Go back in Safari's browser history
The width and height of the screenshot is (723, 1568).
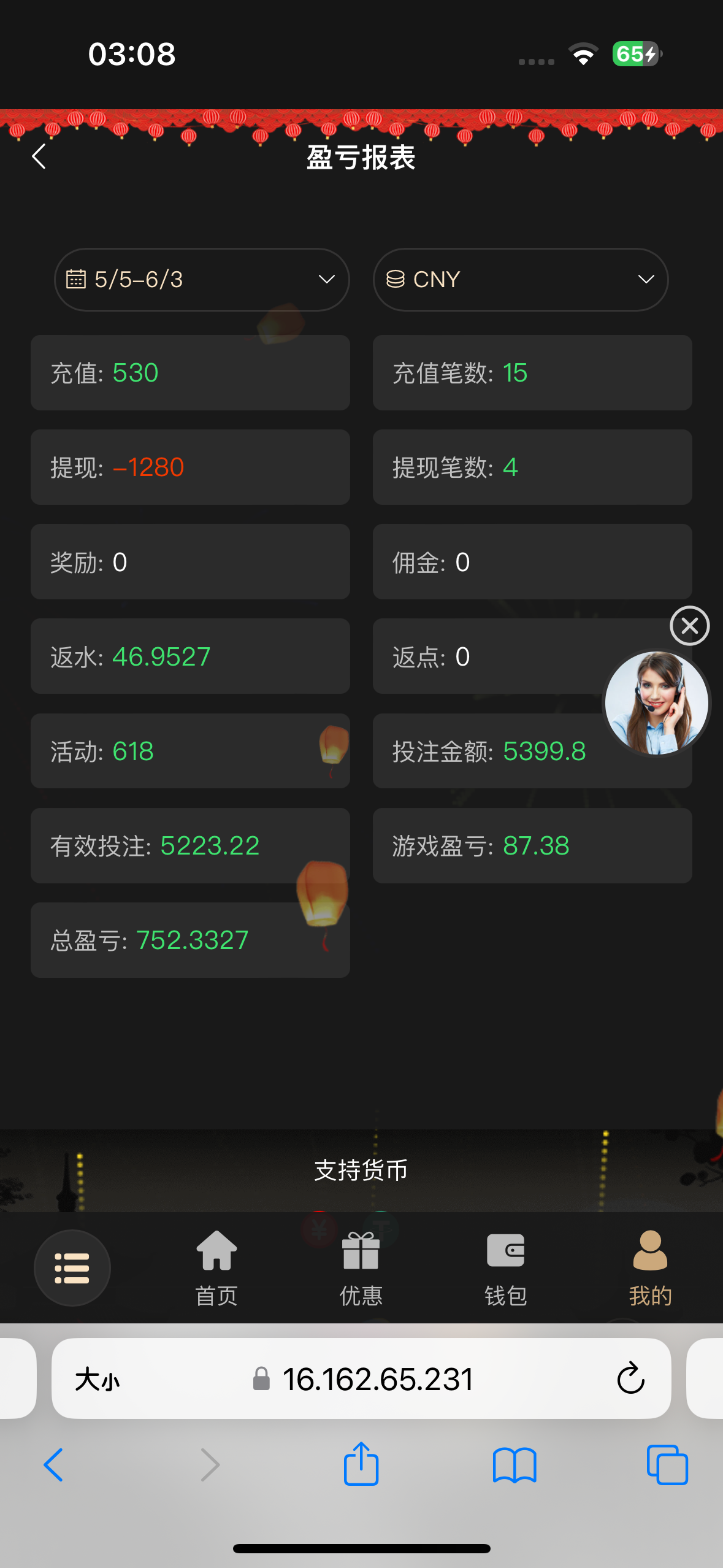(54, 1465)
